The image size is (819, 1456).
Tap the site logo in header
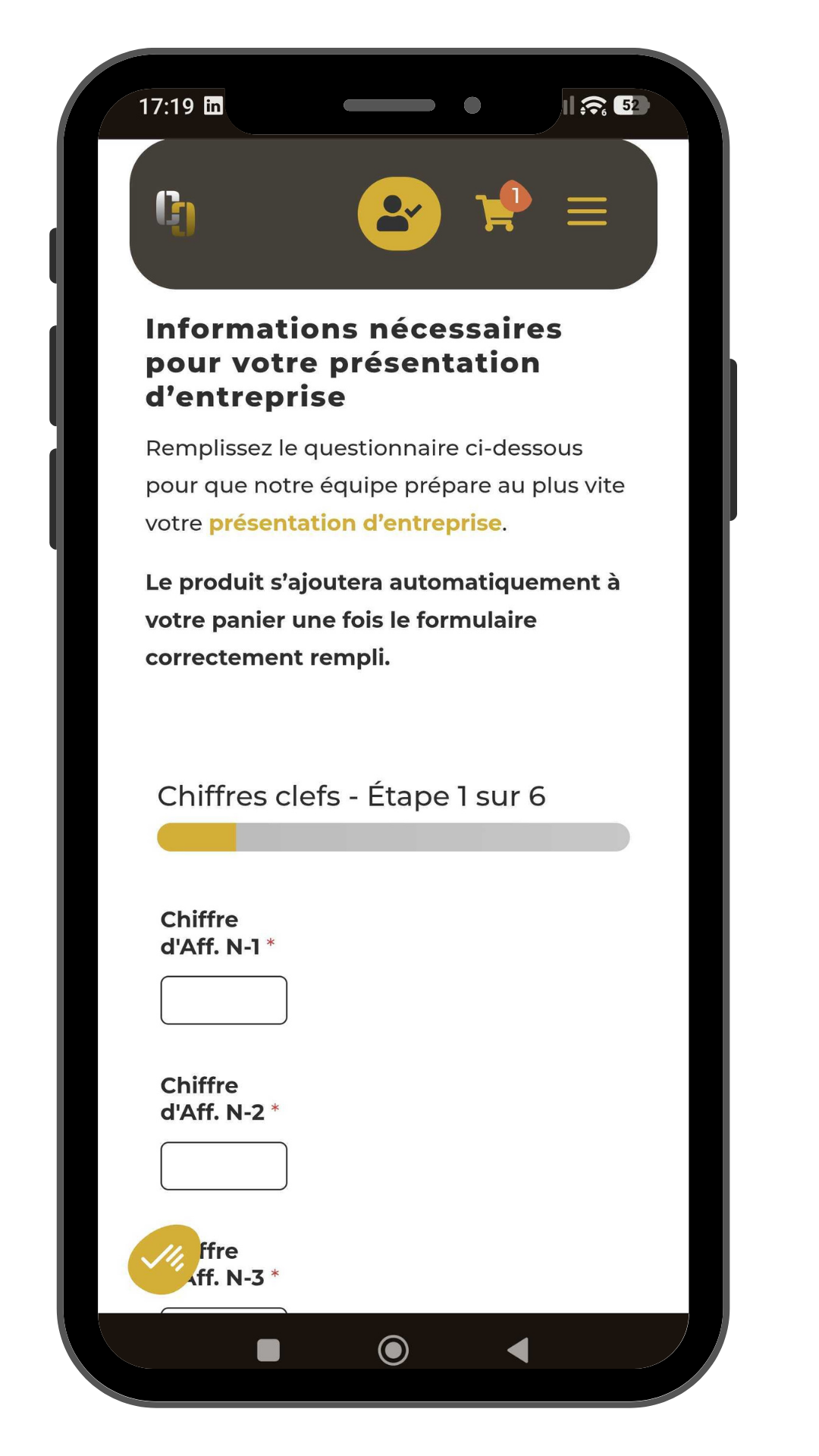point(175,213)
